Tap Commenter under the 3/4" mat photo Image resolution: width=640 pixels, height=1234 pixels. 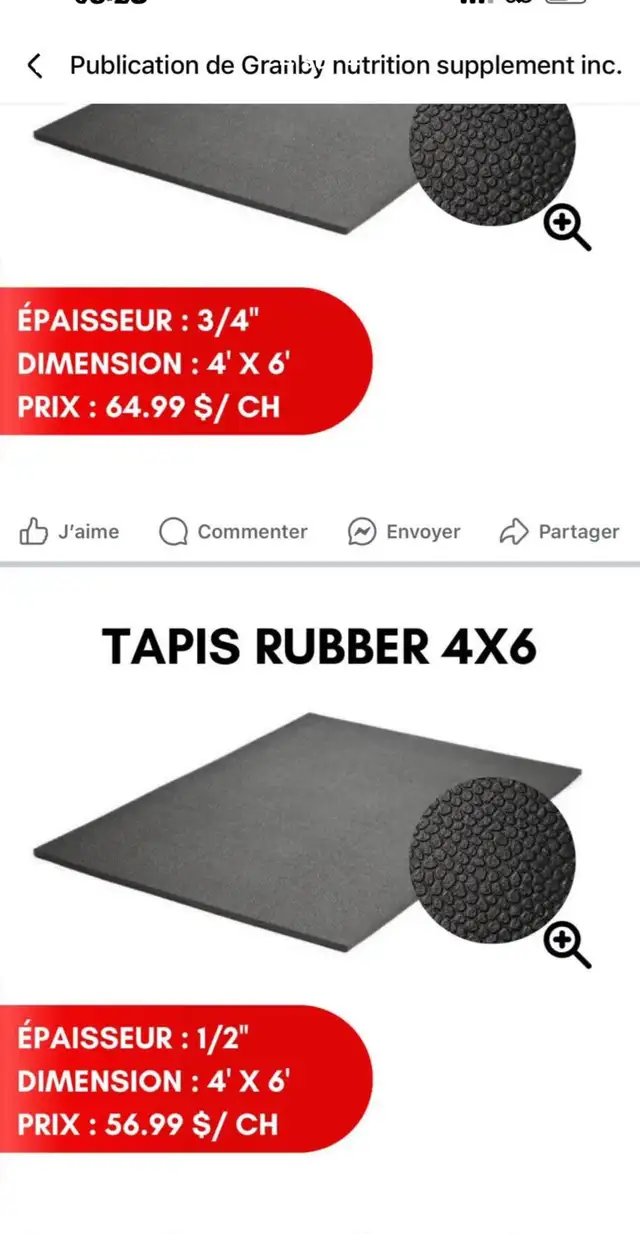coord(234,532)
